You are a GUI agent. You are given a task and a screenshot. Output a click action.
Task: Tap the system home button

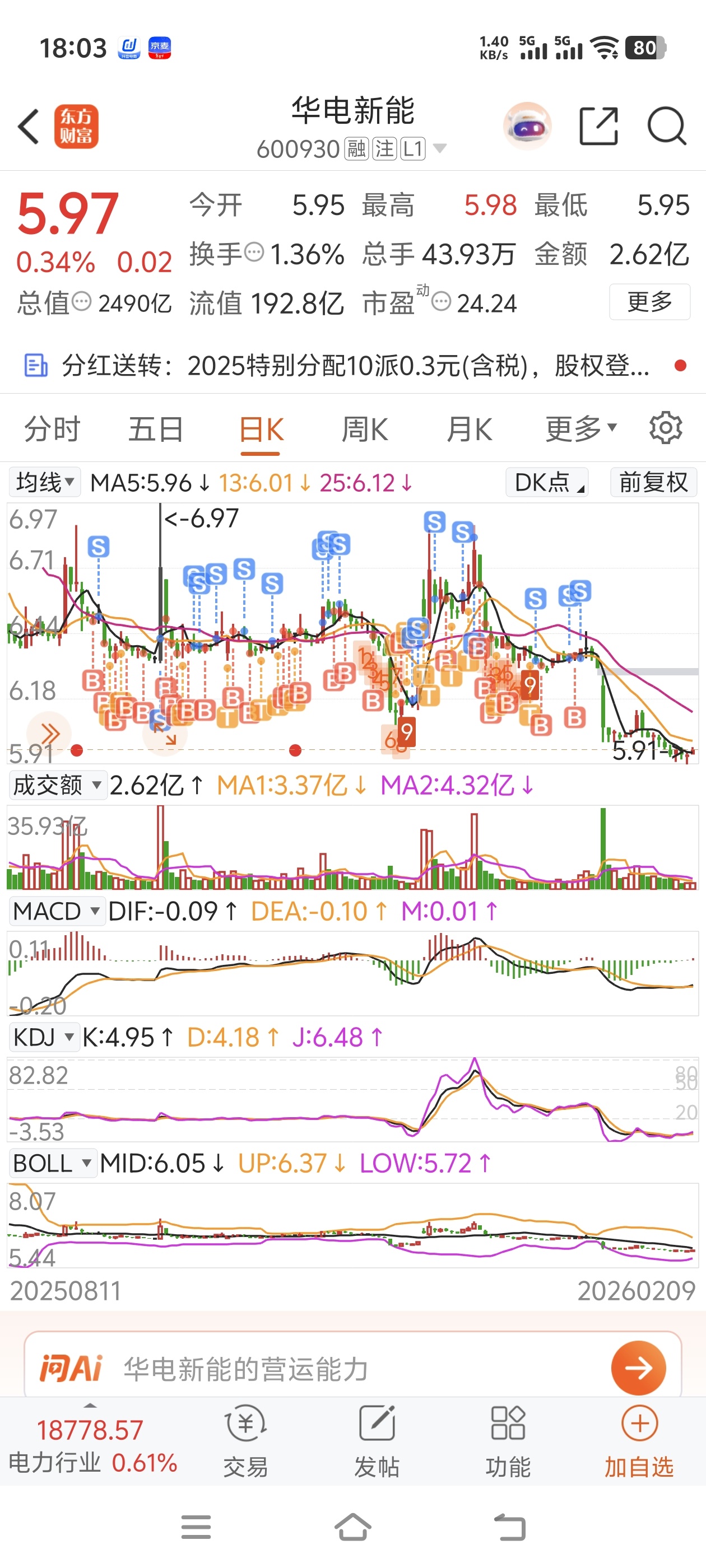(352, 1527)
